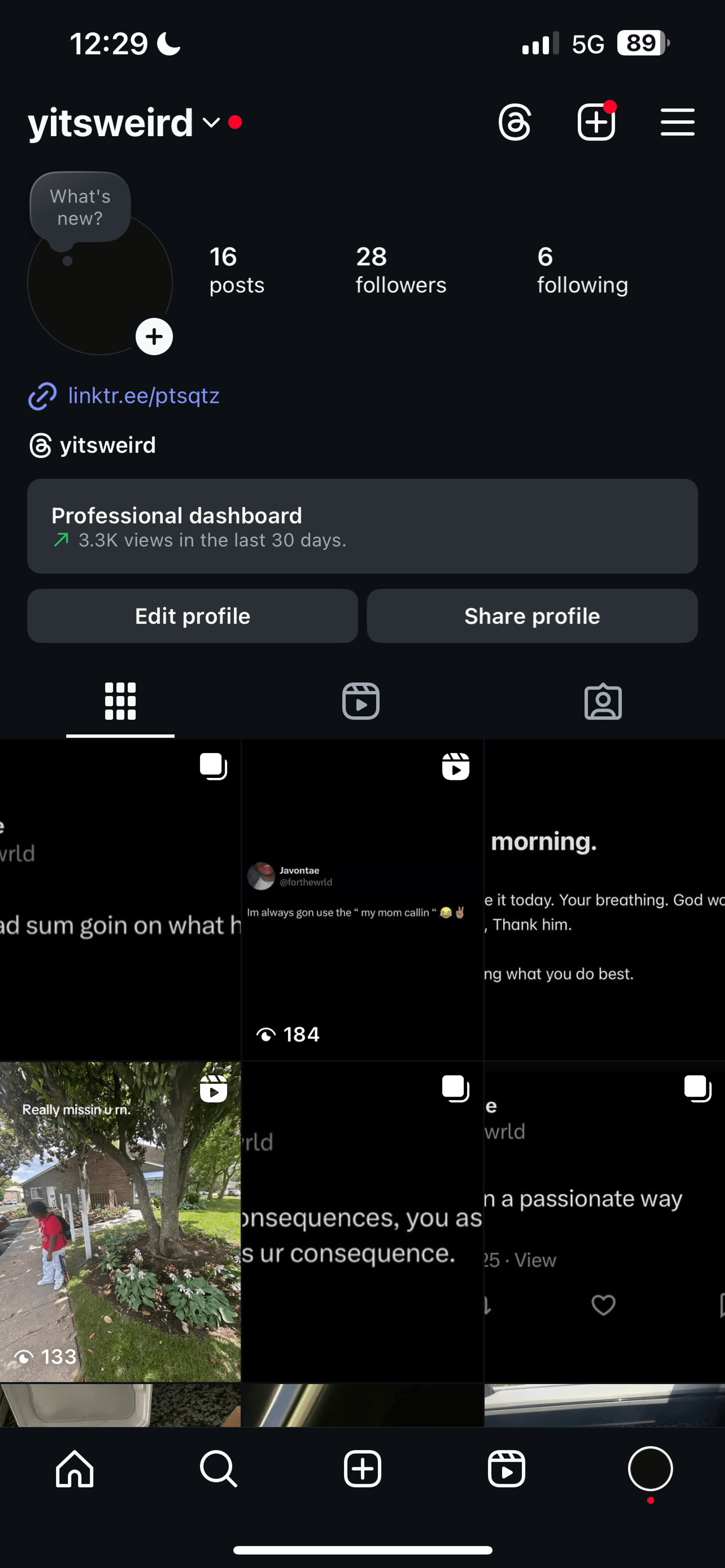Viewport: 725px width, 1568px height.
Task: Open Search from the bottom bar
Action: 219,1469
